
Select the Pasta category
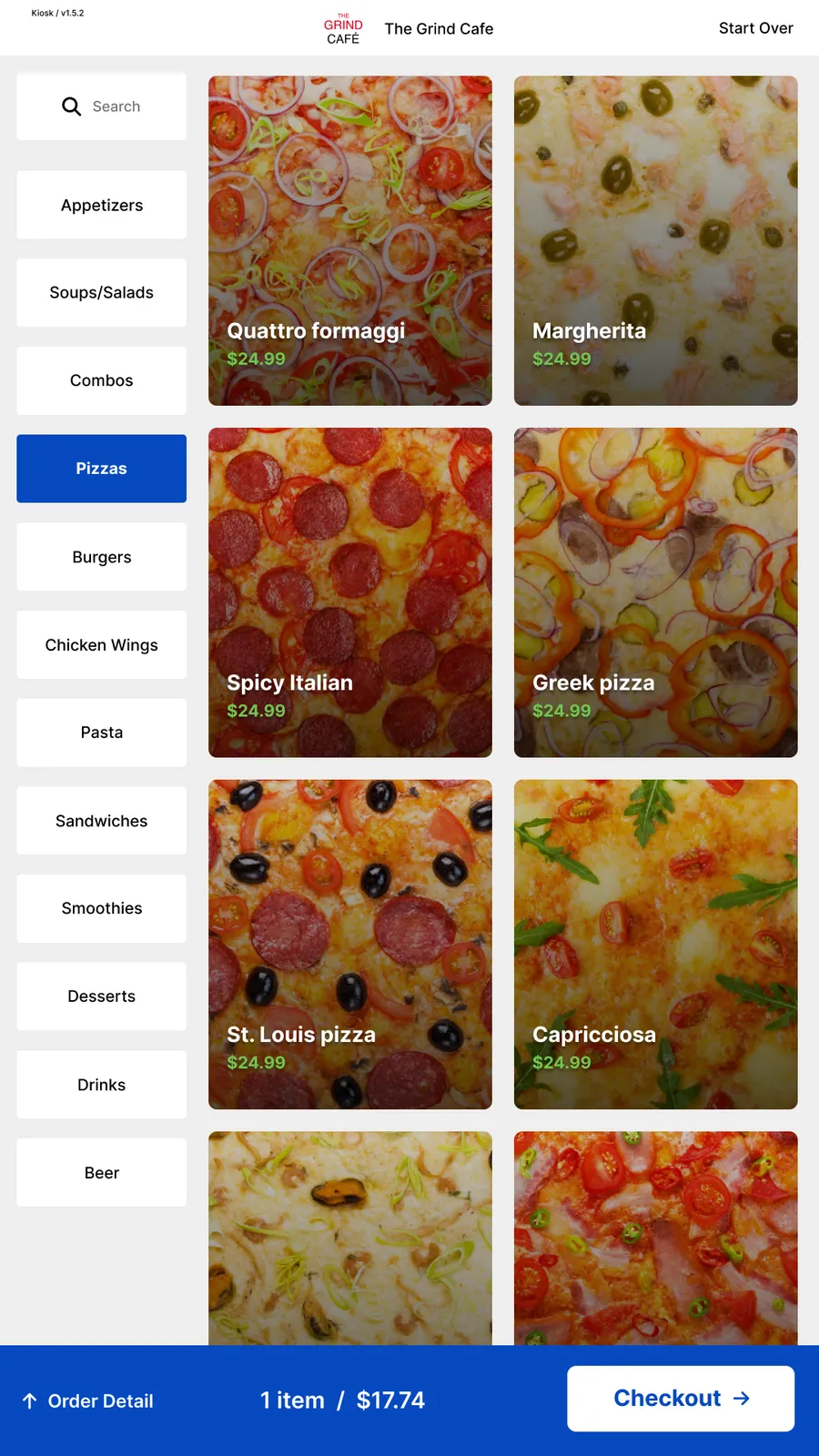(101, 733)
